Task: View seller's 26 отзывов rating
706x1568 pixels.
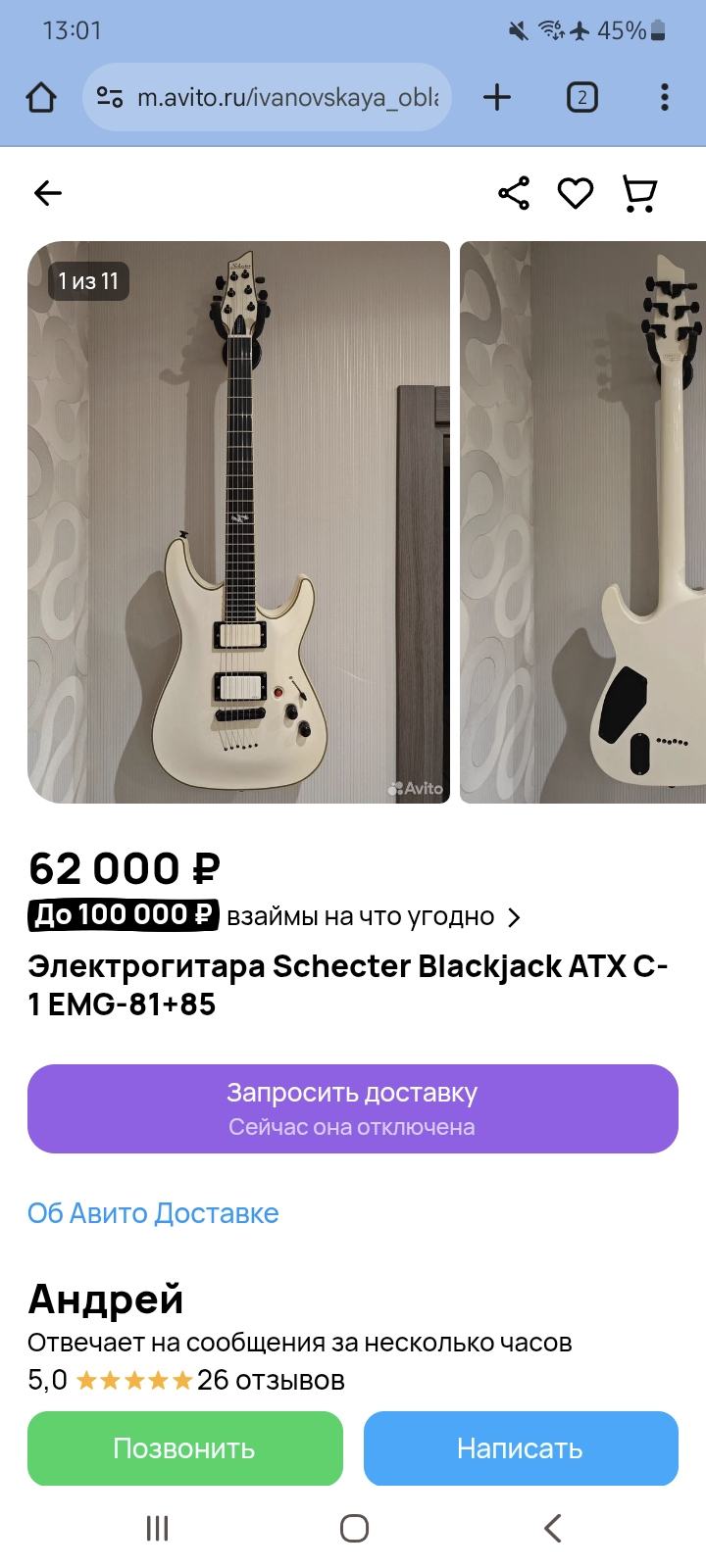Action: pos(270,1380)
